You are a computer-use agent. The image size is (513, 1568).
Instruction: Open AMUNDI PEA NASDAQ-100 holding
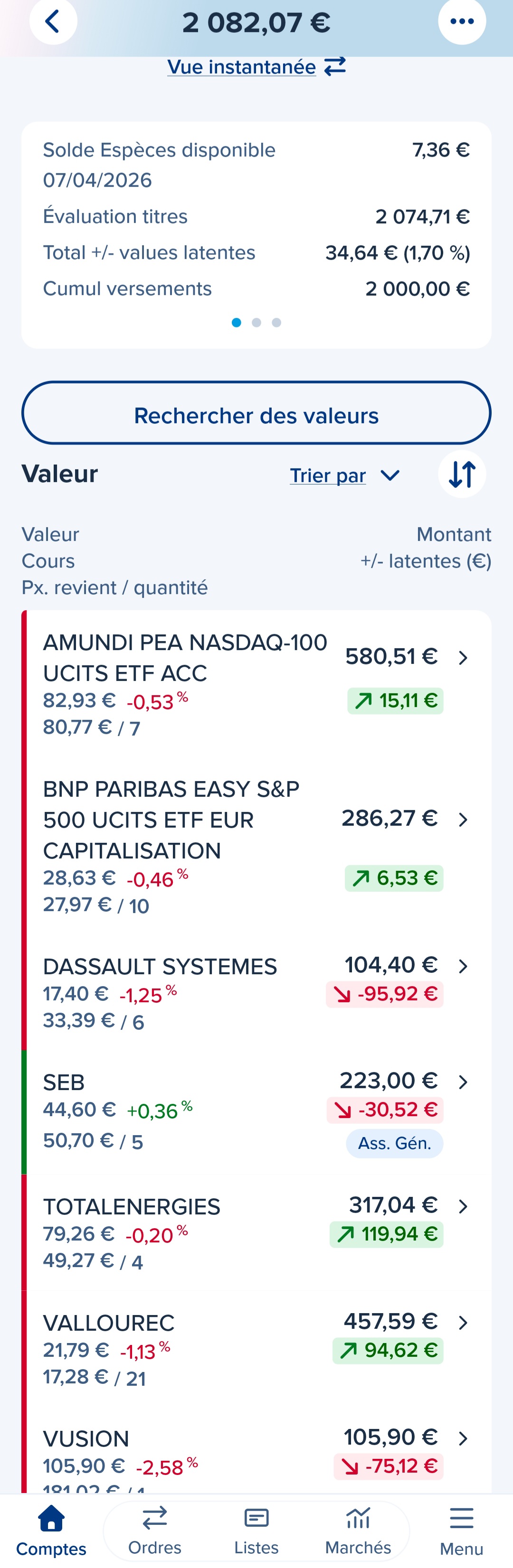click(256, 682)
